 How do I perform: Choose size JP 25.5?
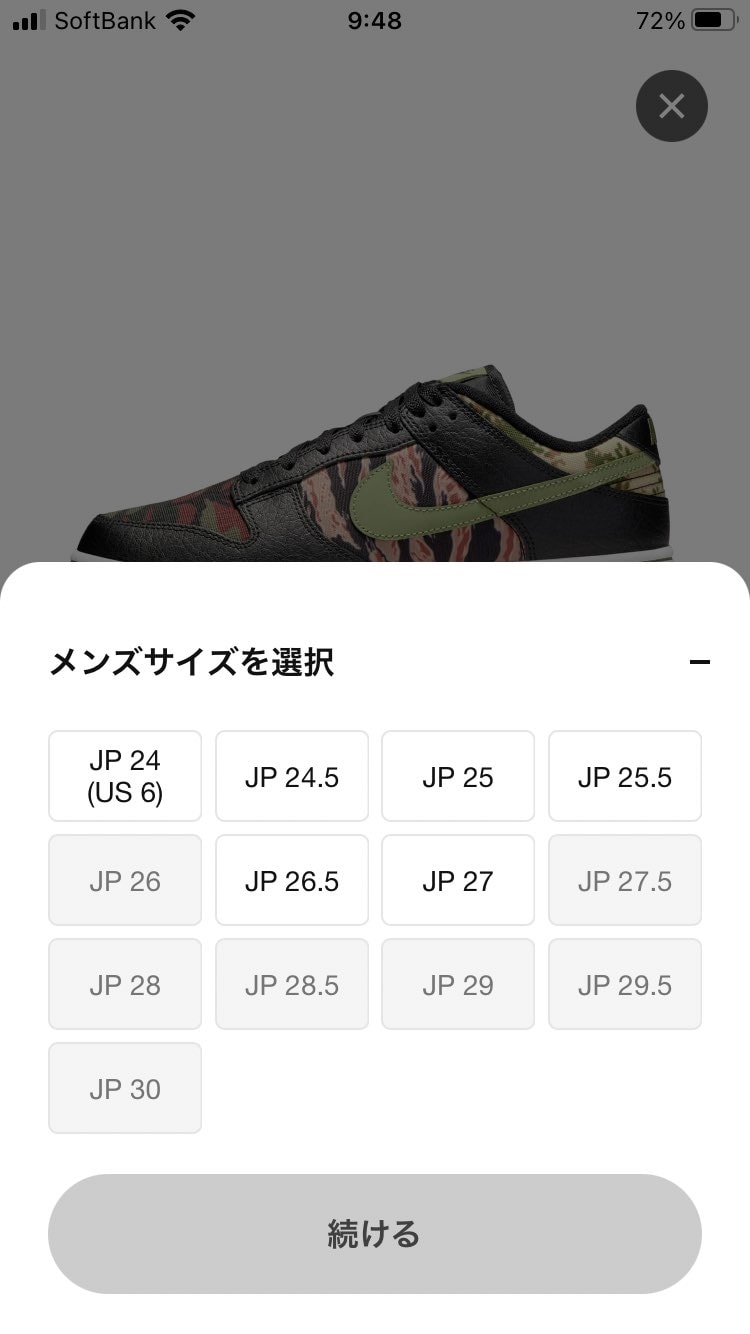[x=624, y=776]
